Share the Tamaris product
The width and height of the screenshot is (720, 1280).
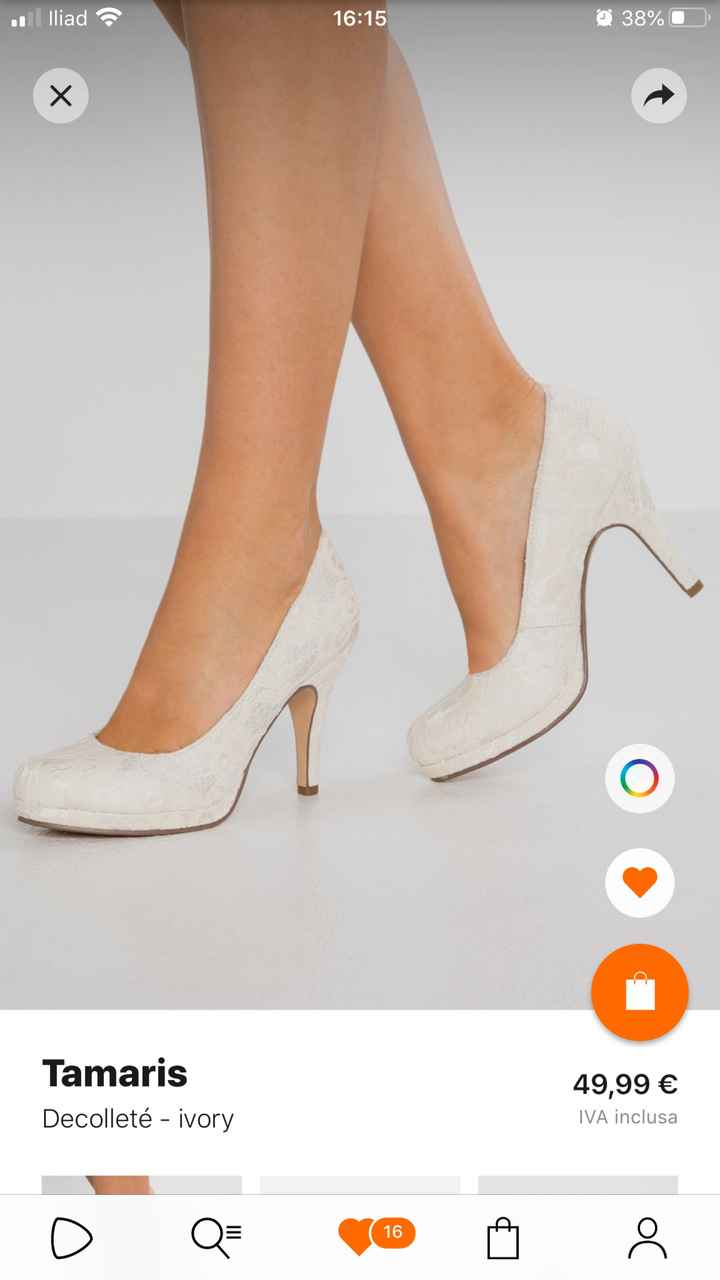(659, 95)
